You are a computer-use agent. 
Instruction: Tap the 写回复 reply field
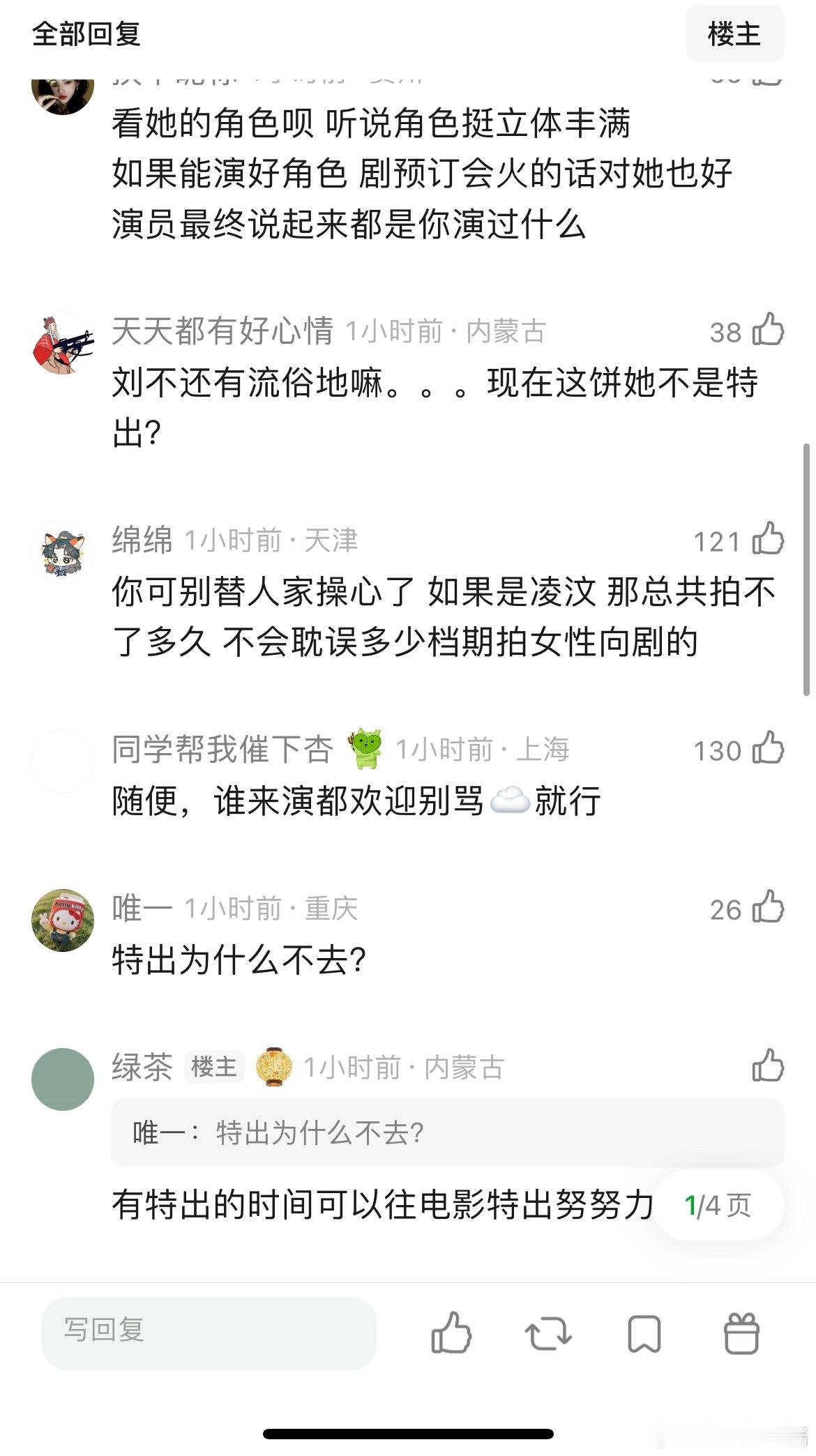(x=209, y=1333)
